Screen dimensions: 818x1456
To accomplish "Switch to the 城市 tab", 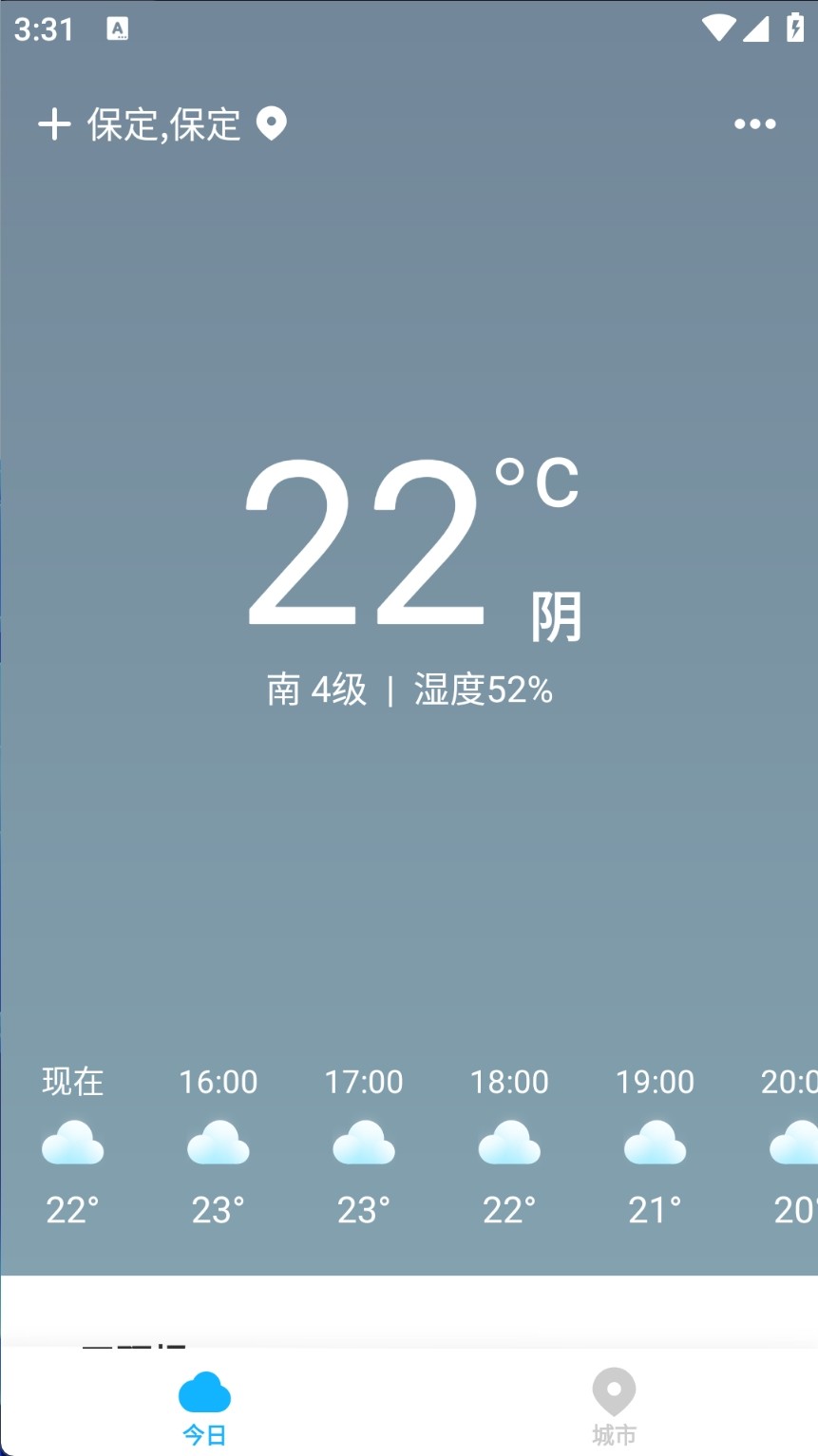I will pos(614,1407).
